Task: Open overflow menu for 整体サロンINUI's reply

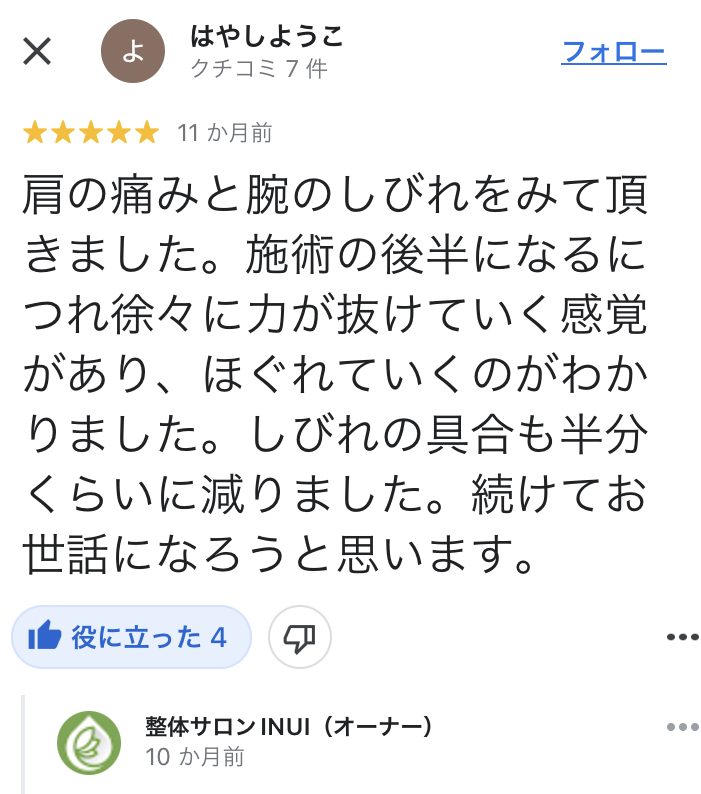Action: [x=682, y=727]
